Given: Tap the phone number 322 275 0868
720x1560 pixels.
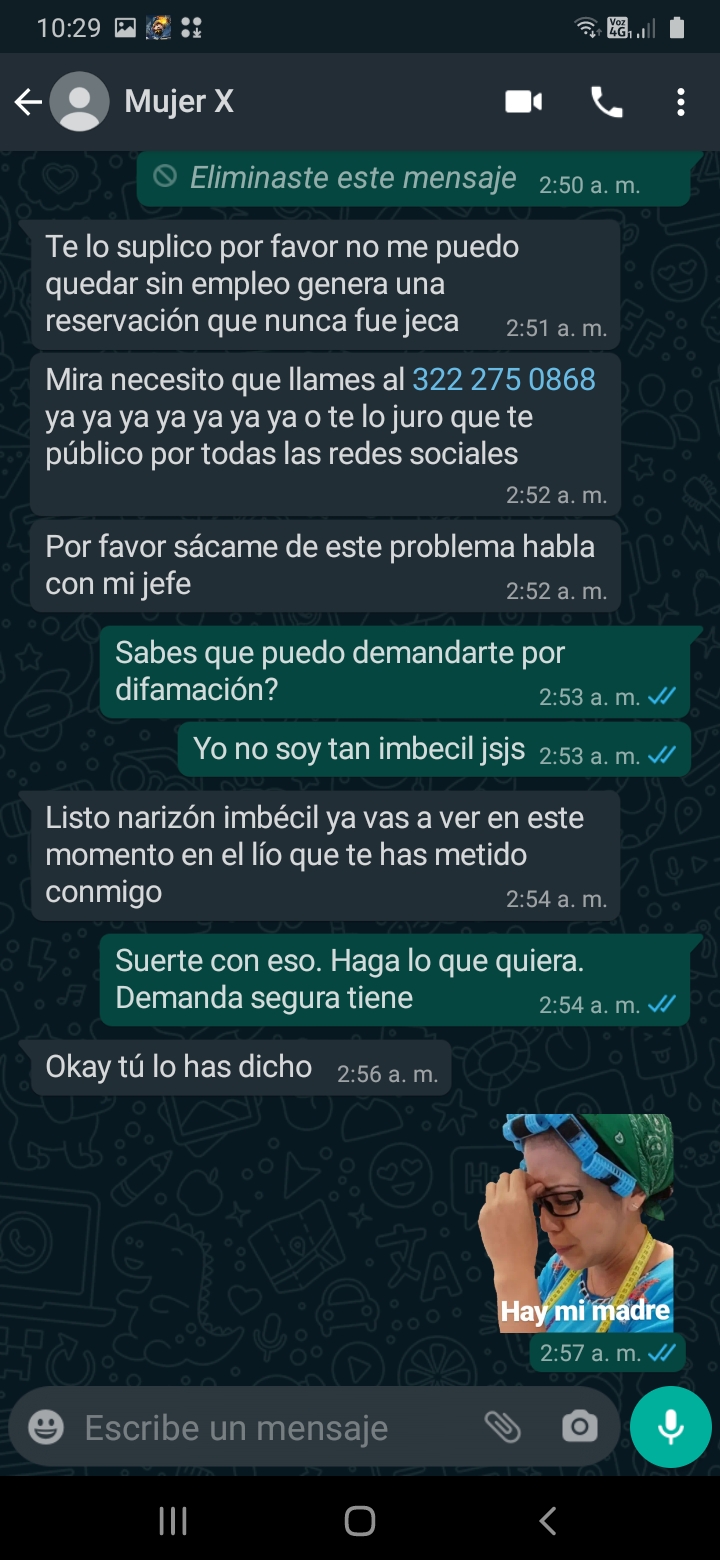Looking at the screenshot, I should point(504,380).
